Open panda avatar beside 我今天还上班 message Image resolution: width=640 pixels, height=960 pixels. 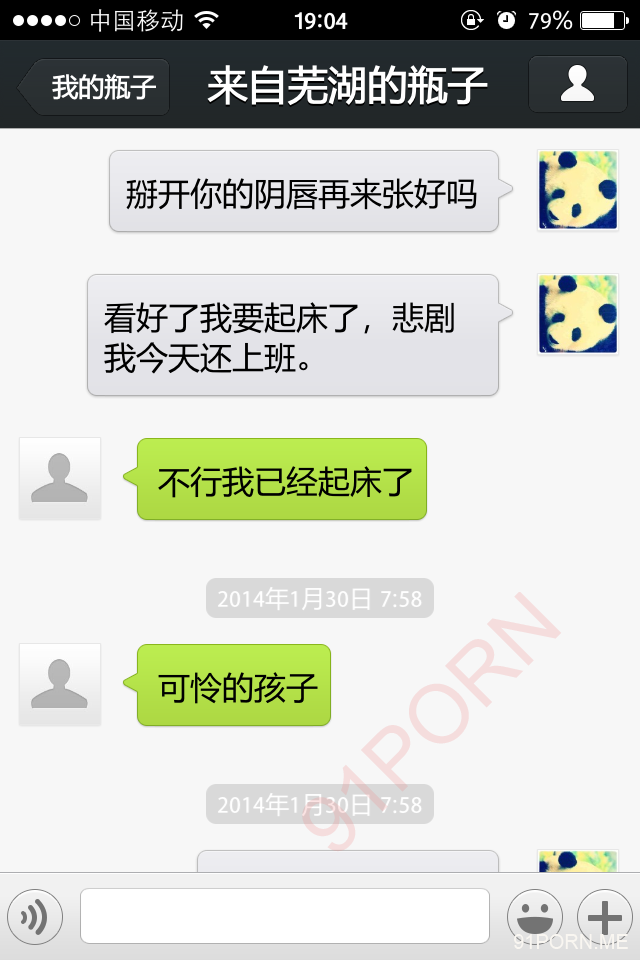point(577,315)
